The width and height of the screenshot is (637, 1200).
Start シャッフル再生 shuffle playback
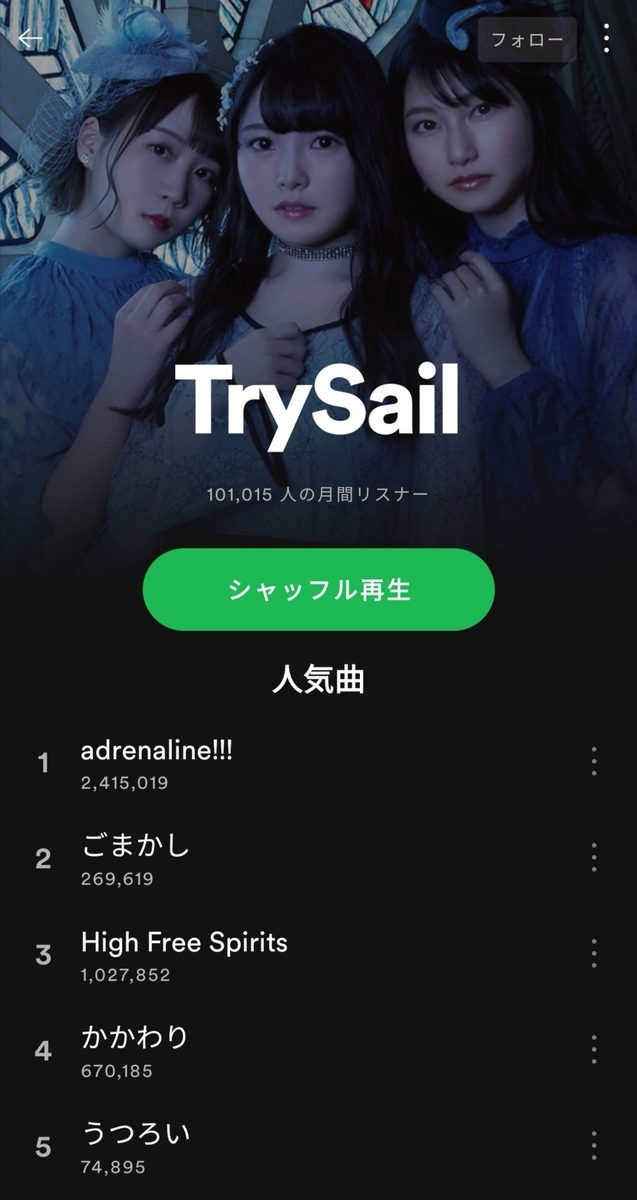(318, 589)
